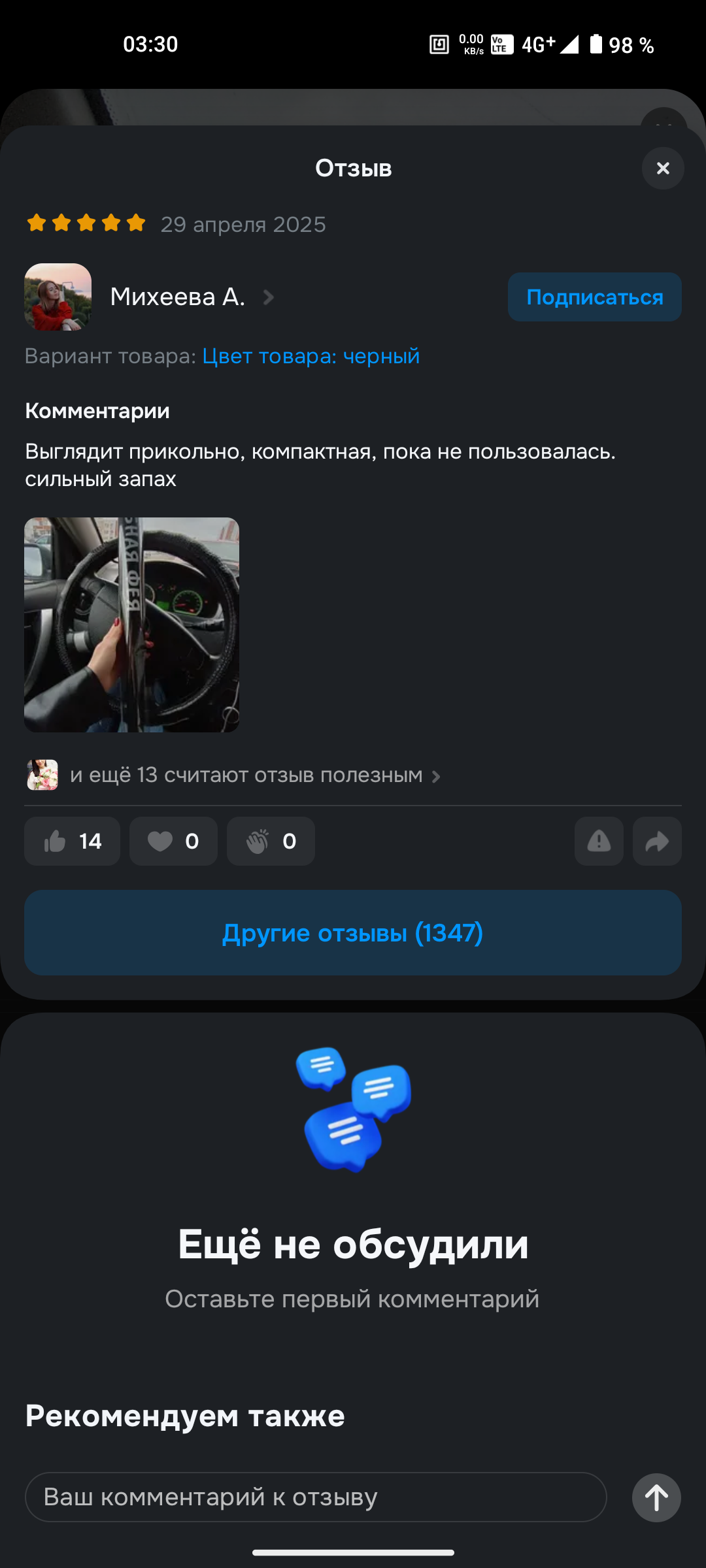This screenshot has height=1568, width=706.
Task: Open Другие отзывы (1347)
Action: coord(353,933)
